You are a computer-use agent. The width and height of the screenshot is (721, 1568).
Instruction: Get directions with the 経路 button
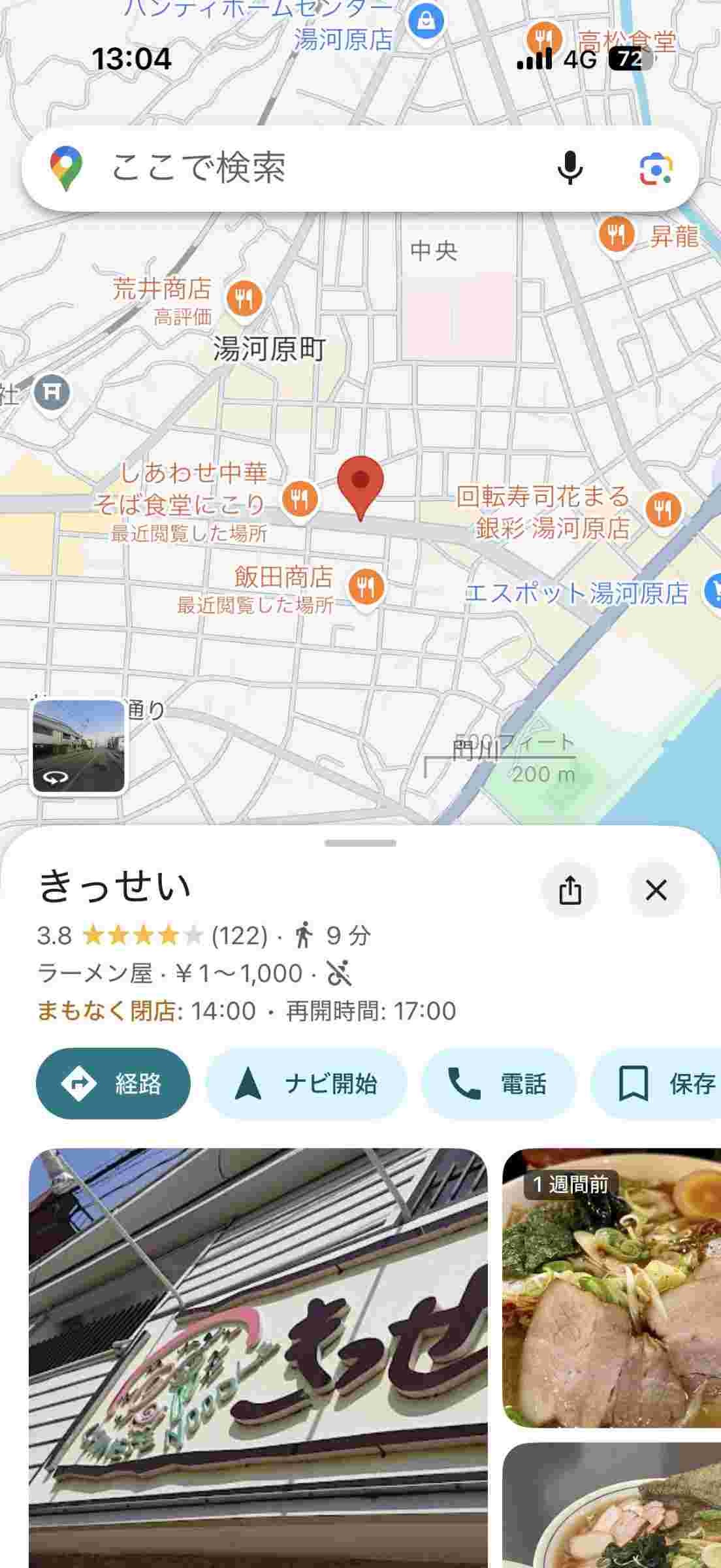click(x=113, y=1084)
